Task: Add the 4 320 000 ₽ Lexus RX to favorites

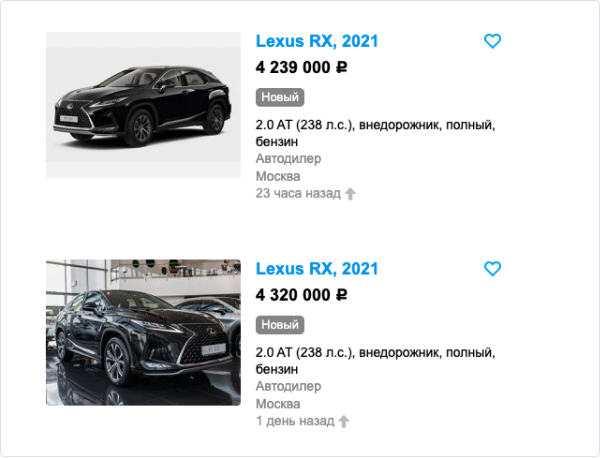Action: (492, 269)
